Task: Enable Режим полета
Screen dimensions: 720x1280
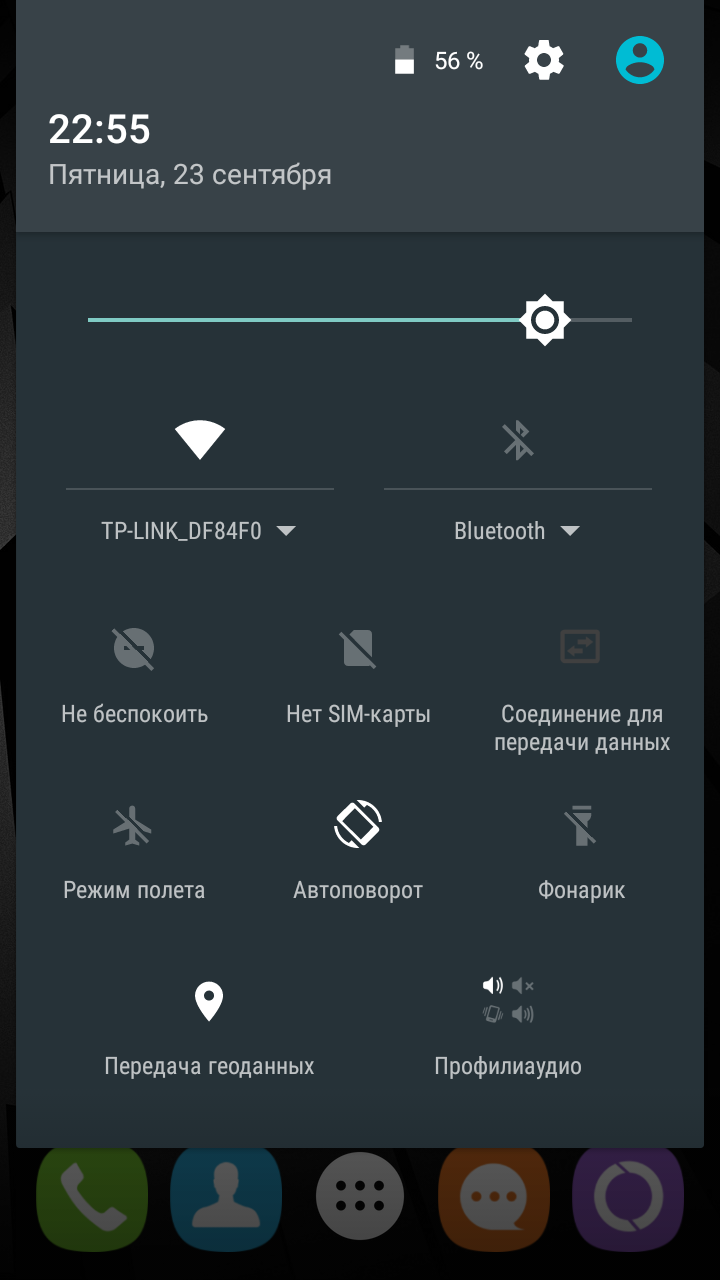Action: [134, 826]
